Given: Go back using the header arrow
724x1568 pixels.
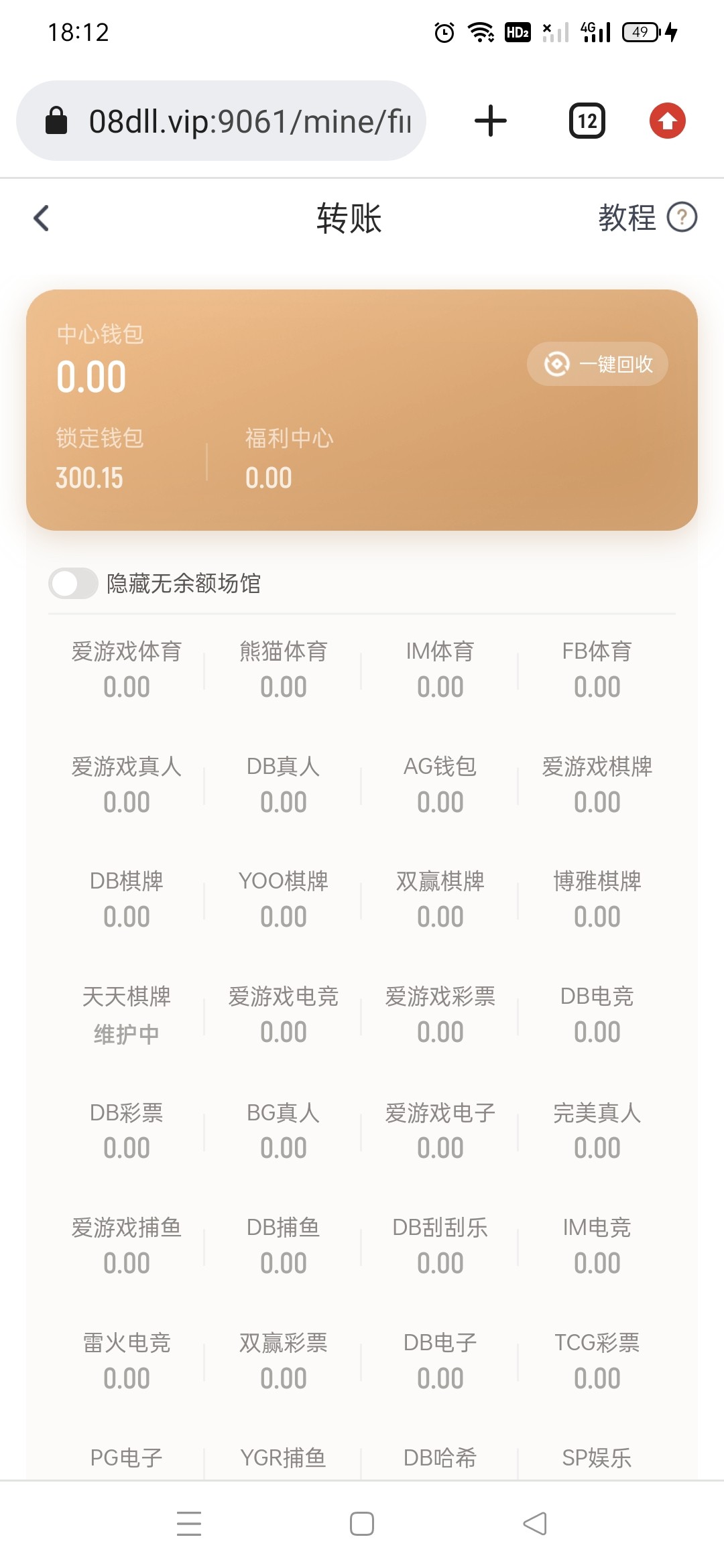Looking at the screenshot, I should click(x=42, y=218).
